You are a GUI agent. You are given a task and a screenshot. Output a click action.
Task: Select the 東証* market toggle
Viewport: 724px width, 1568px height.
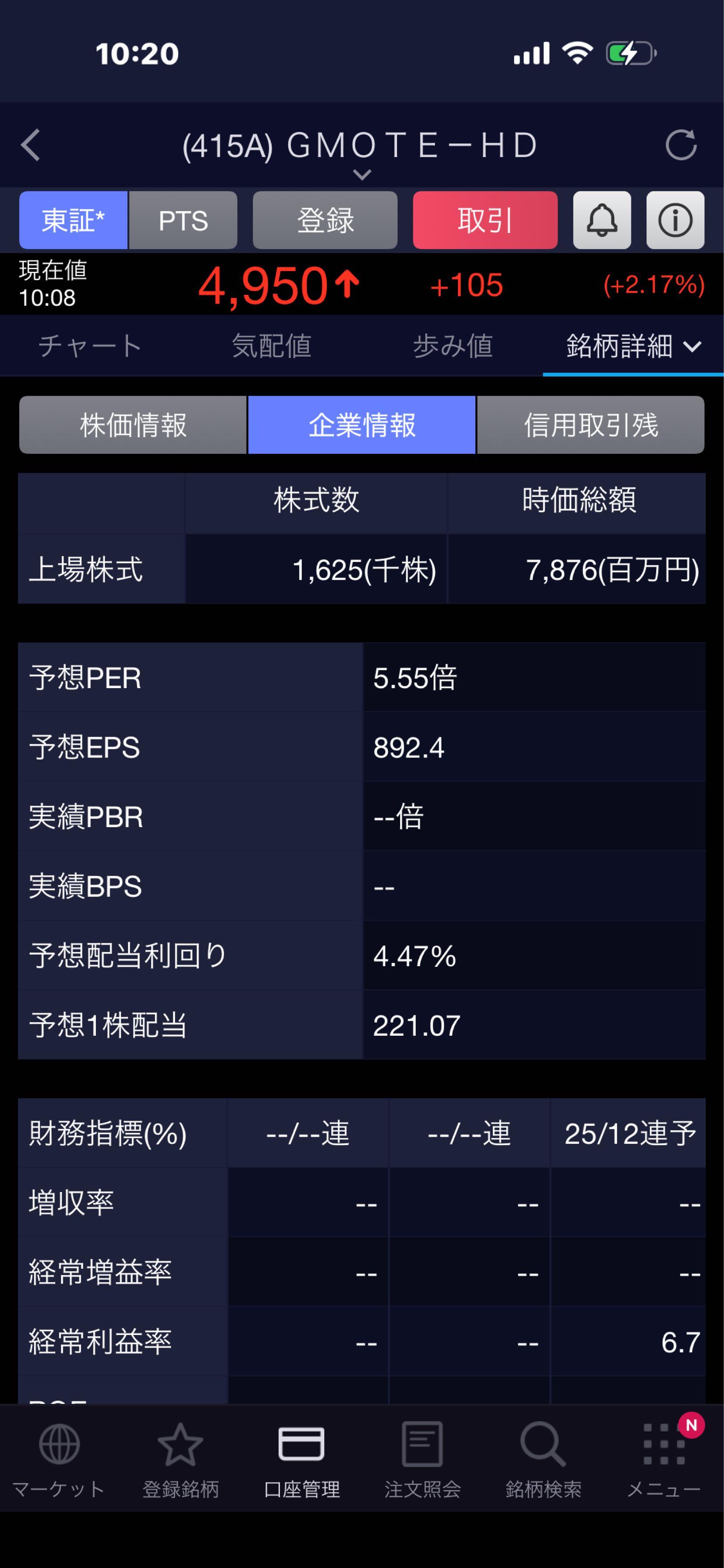tap(73, 220)
